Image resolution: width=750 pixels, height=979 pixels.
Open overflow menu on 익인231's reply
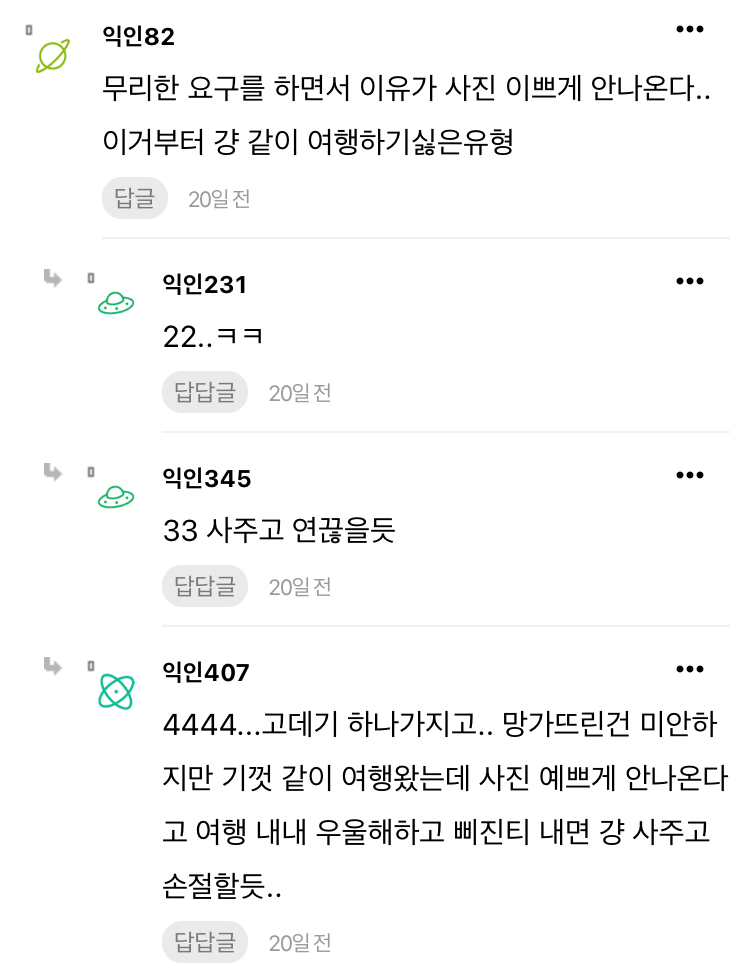coord(690,282)
